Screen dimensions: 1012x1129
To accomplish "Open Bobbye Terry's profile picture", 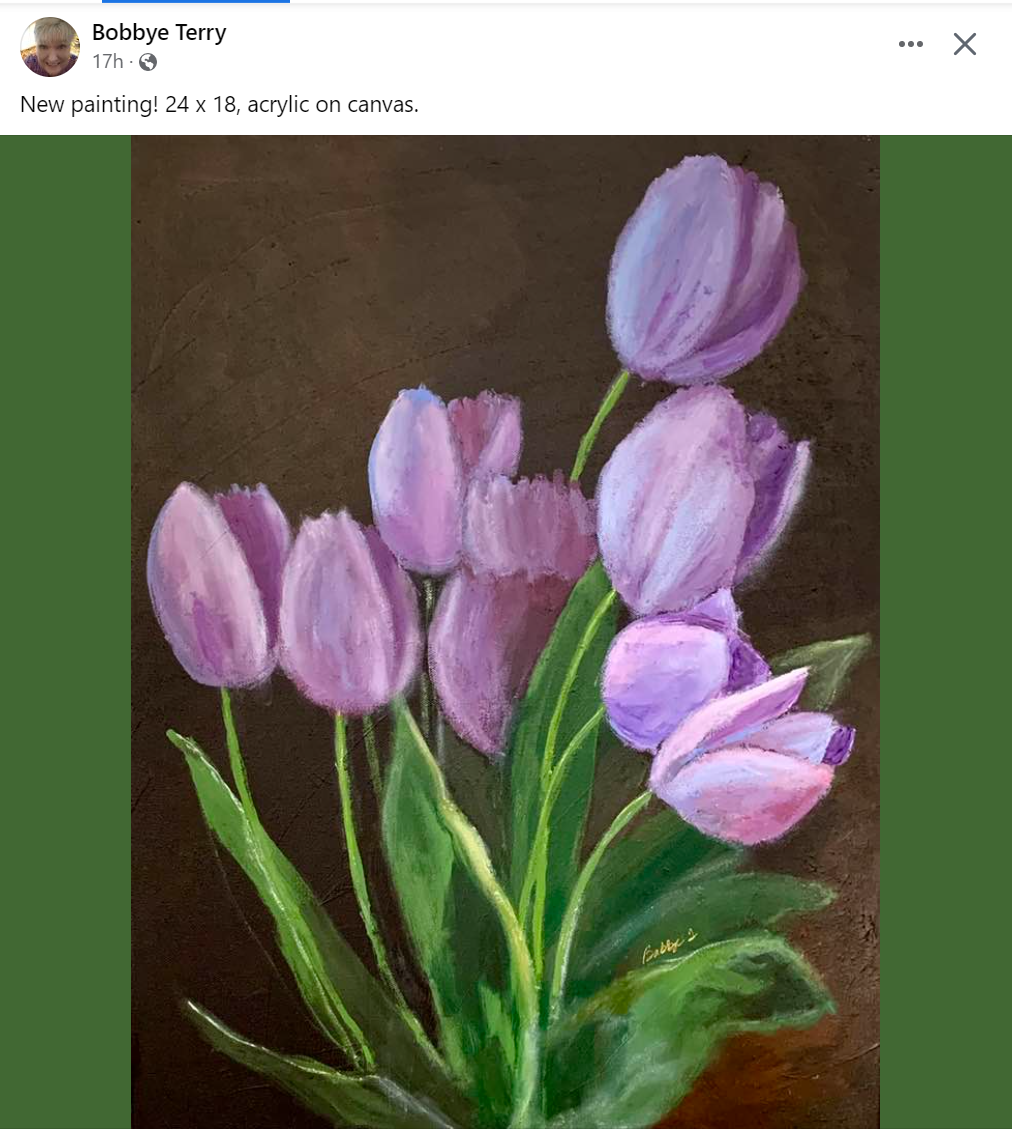I will tap(49, 47).
